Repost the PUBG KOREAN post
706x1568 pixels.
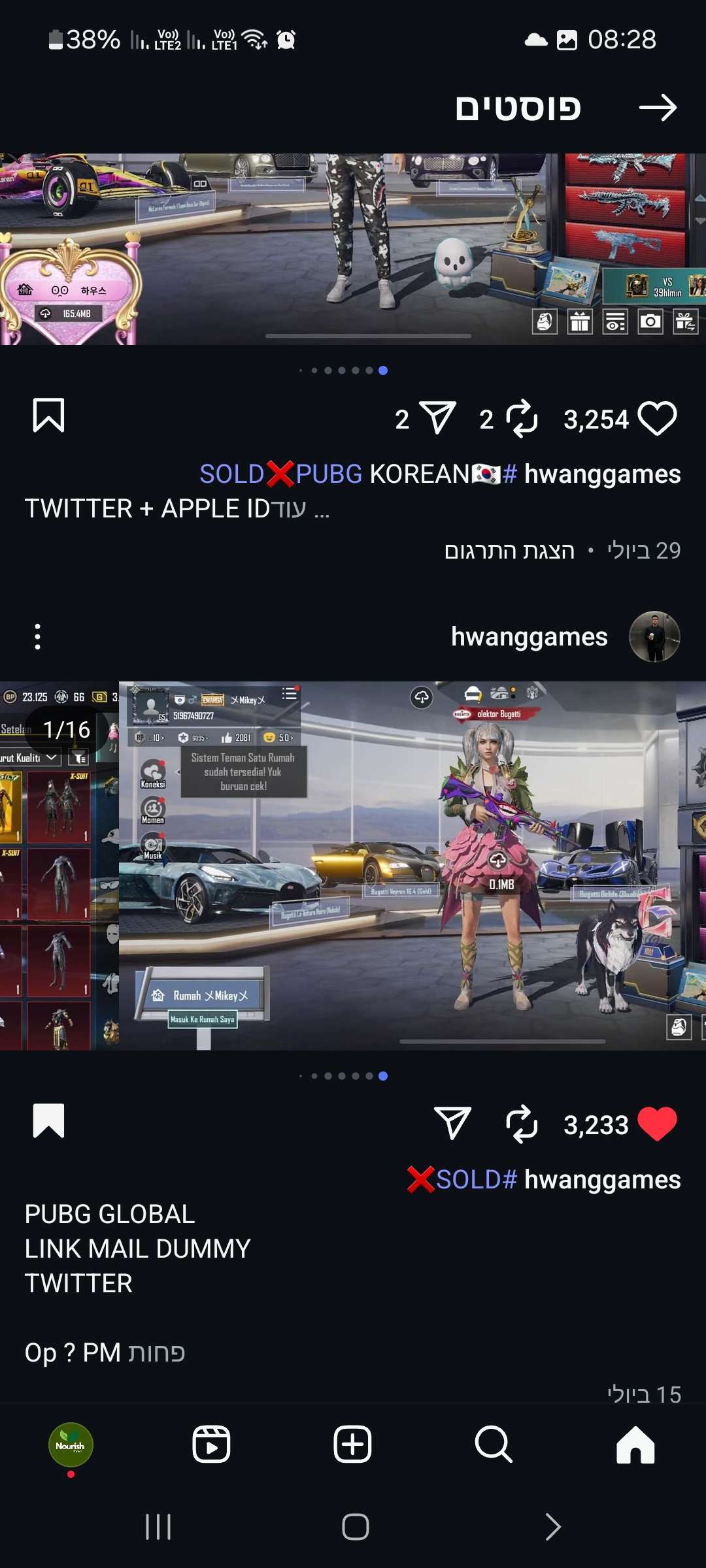[522, 418]
